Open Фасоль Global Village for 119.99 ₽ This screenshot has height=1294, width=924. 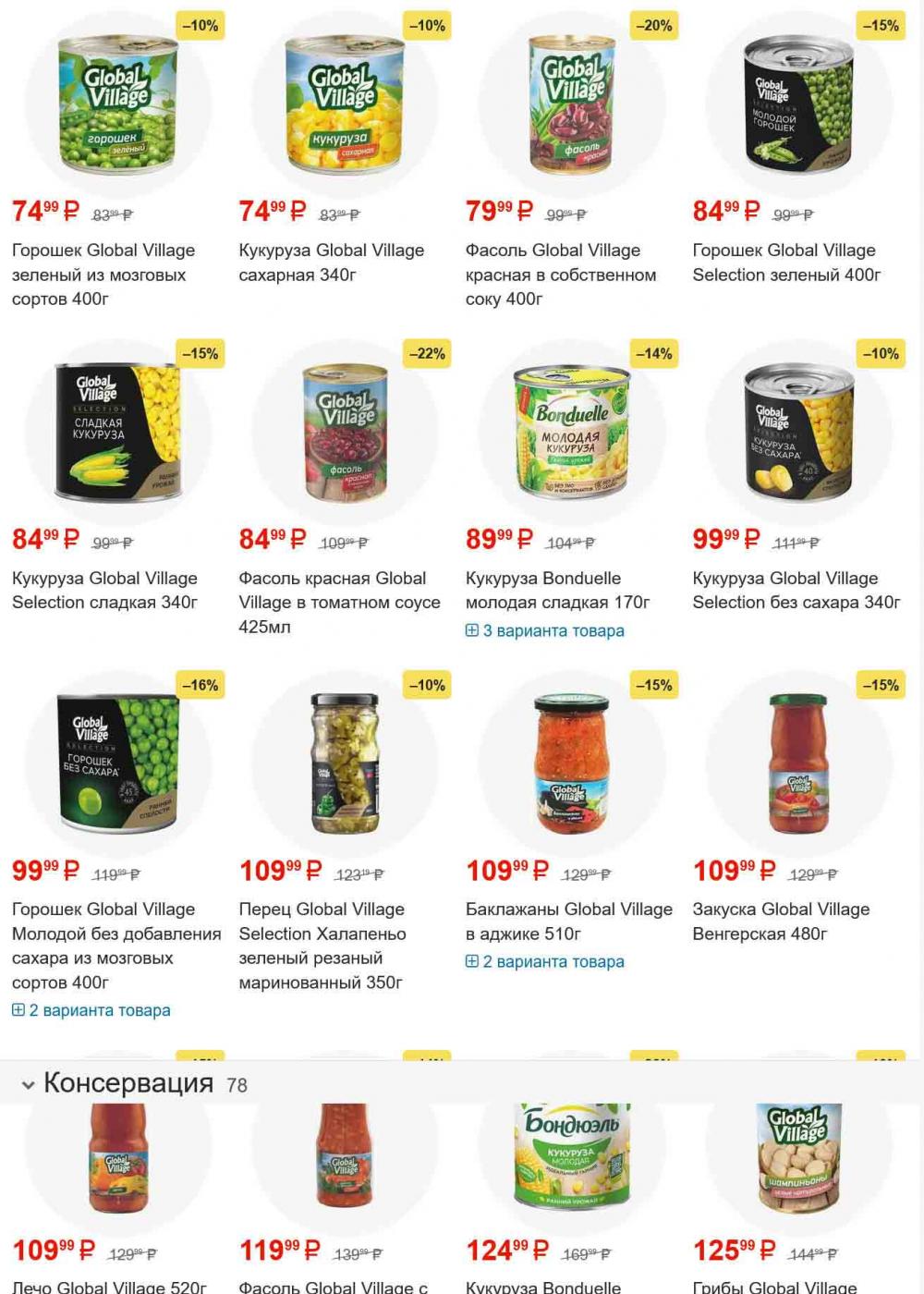[x=333, y=1286]
